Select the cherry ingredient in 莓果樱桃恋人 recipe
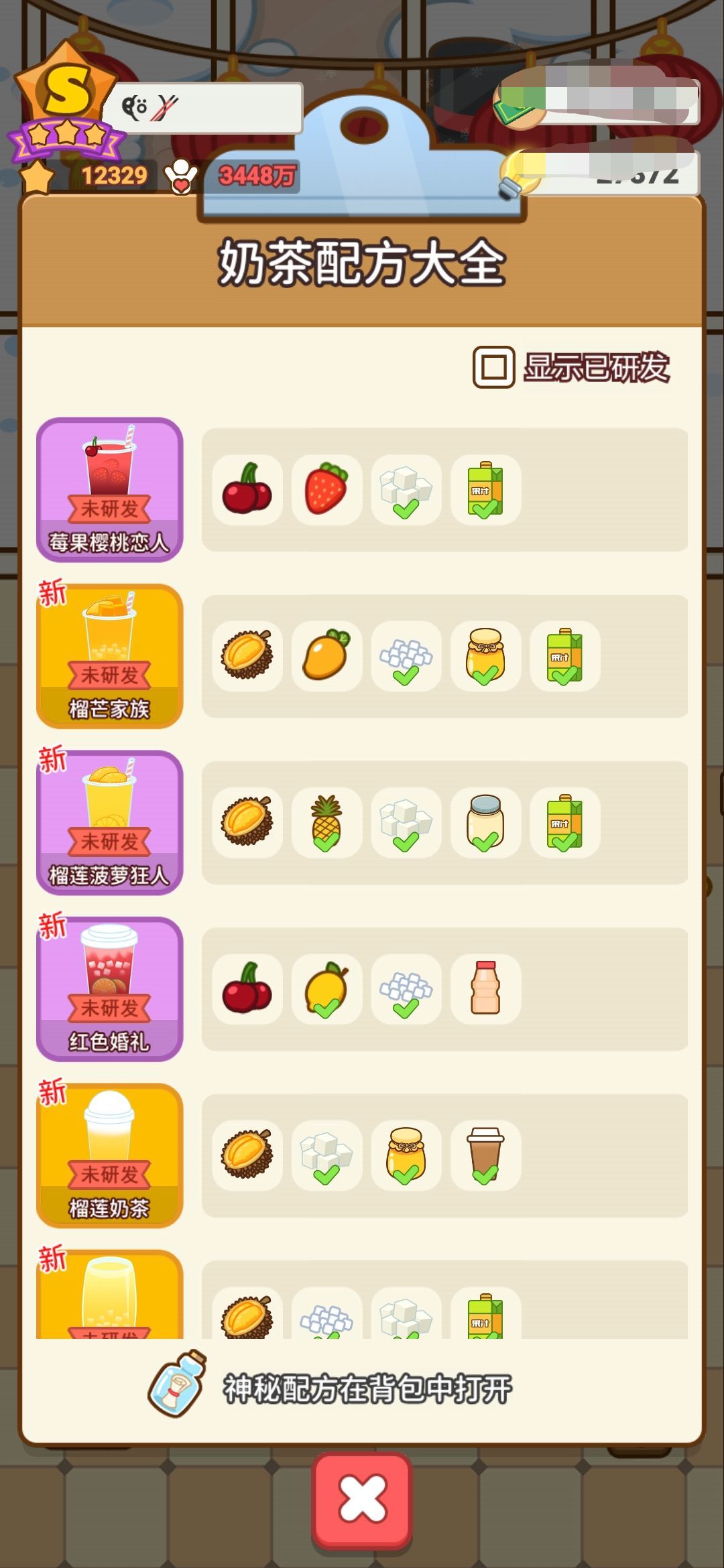The image size is (724, 1568). tap(246, 490)
